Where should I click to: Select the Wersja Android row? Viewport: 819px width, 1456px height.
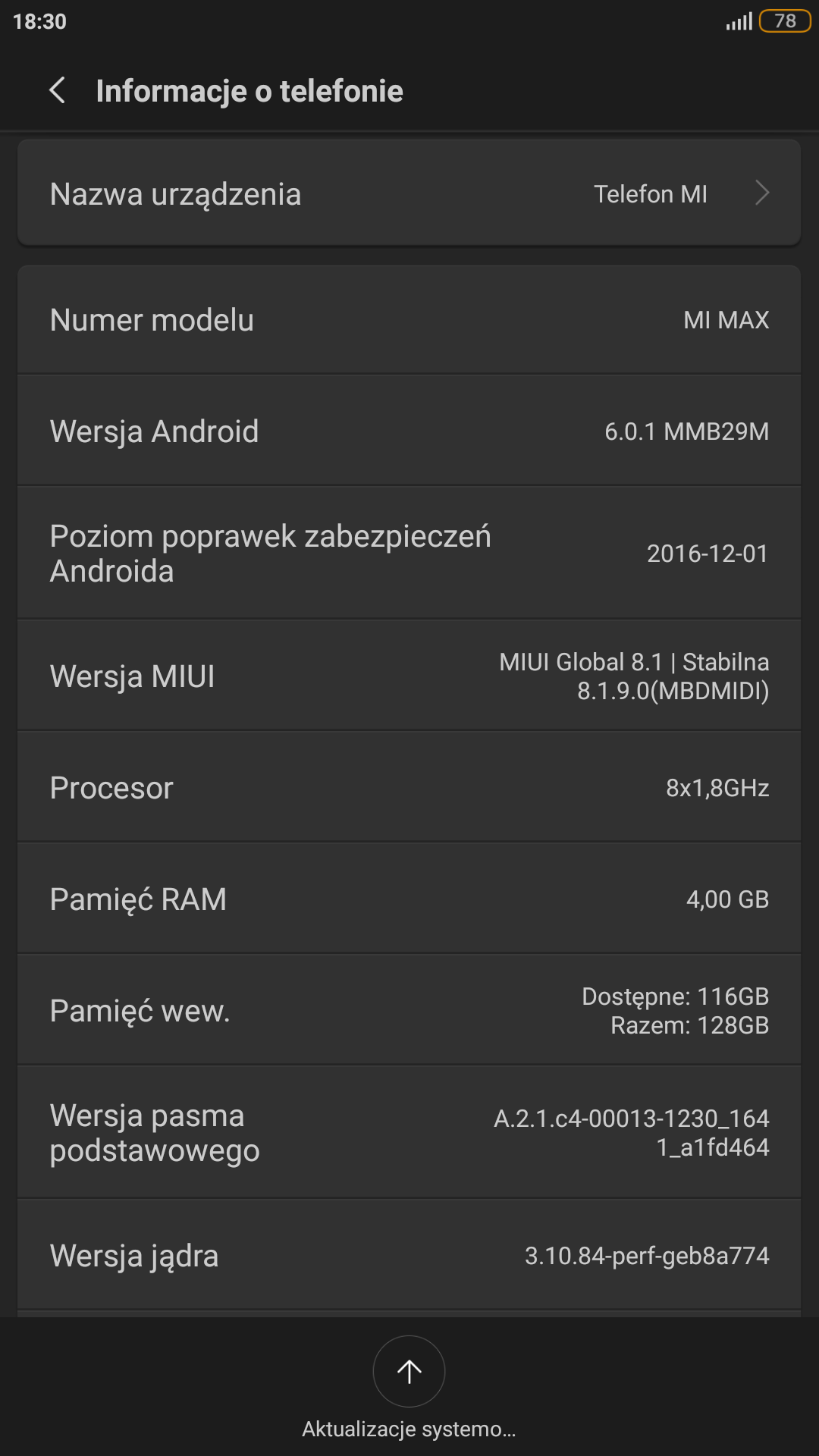click(409, 431)
